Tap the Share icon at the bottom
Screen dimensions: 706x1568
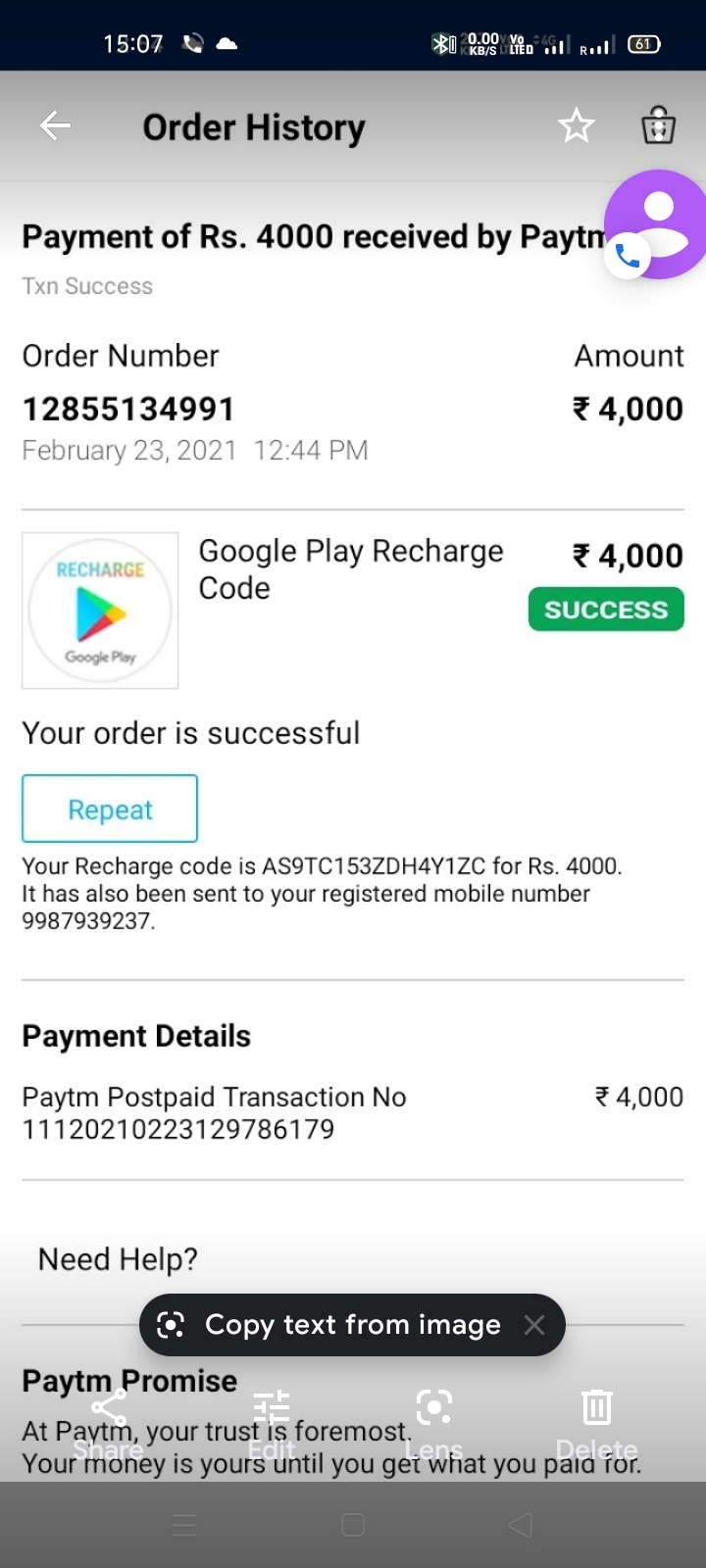tap(109, 1408)
